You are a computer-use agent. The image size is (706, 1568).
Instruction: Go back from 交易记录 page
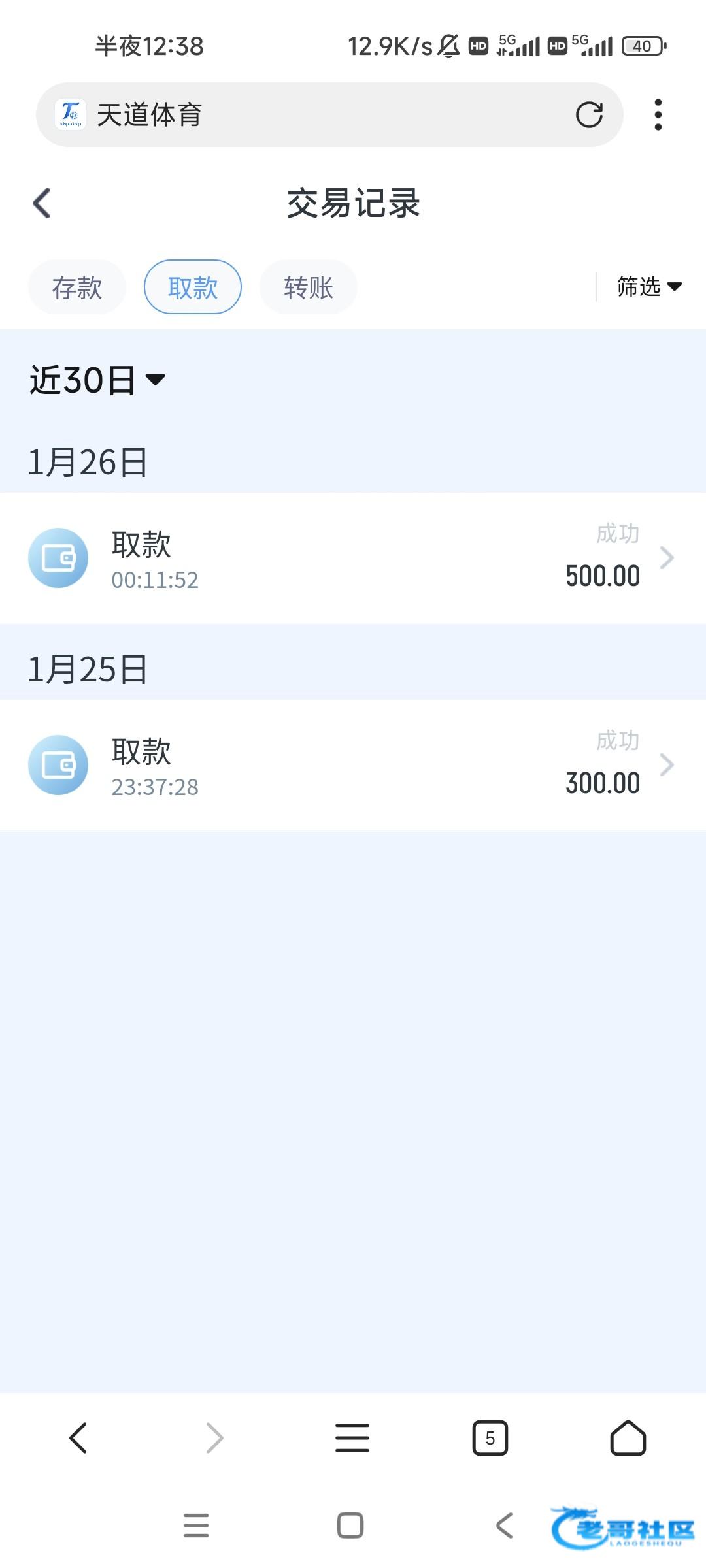click(x=42, y=203)
